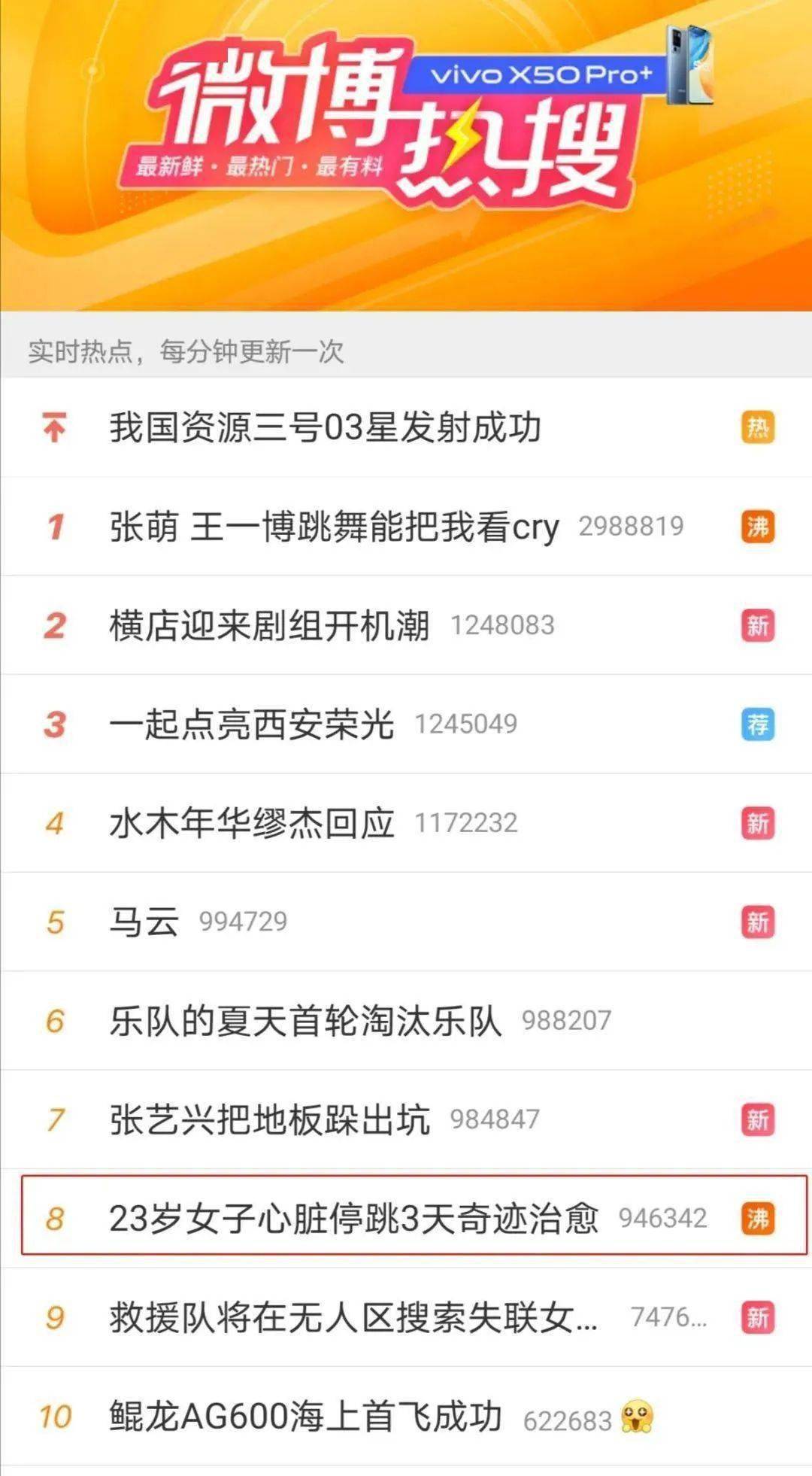Open the vivo X50 Pro+ banner ad
The width and height of the screenshot is (812, 1476).
click(x=541, y=74)
